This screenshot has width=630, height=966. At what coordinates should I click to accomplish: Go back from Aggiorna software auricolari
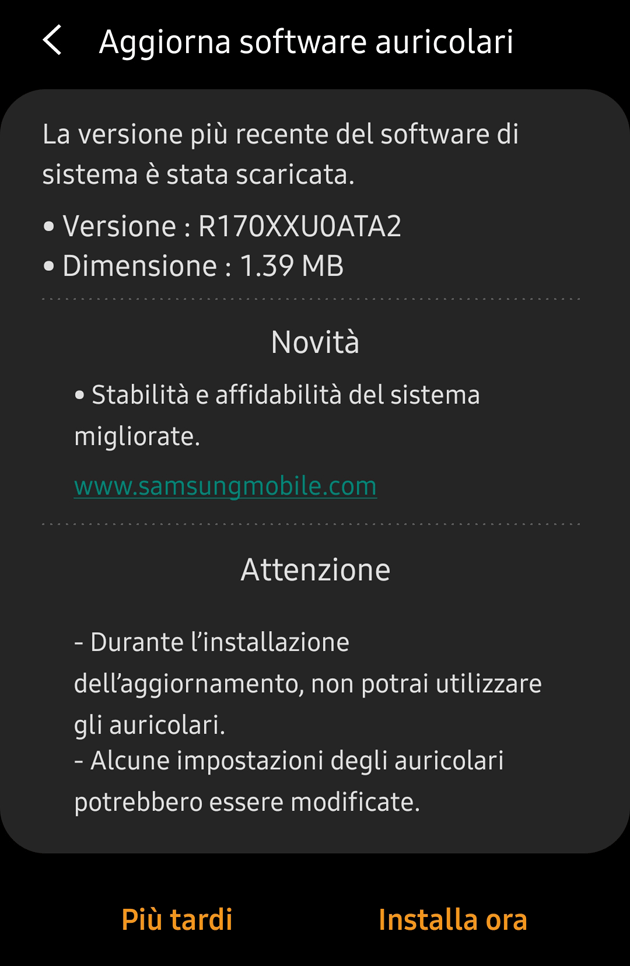[x=53, y=41]
